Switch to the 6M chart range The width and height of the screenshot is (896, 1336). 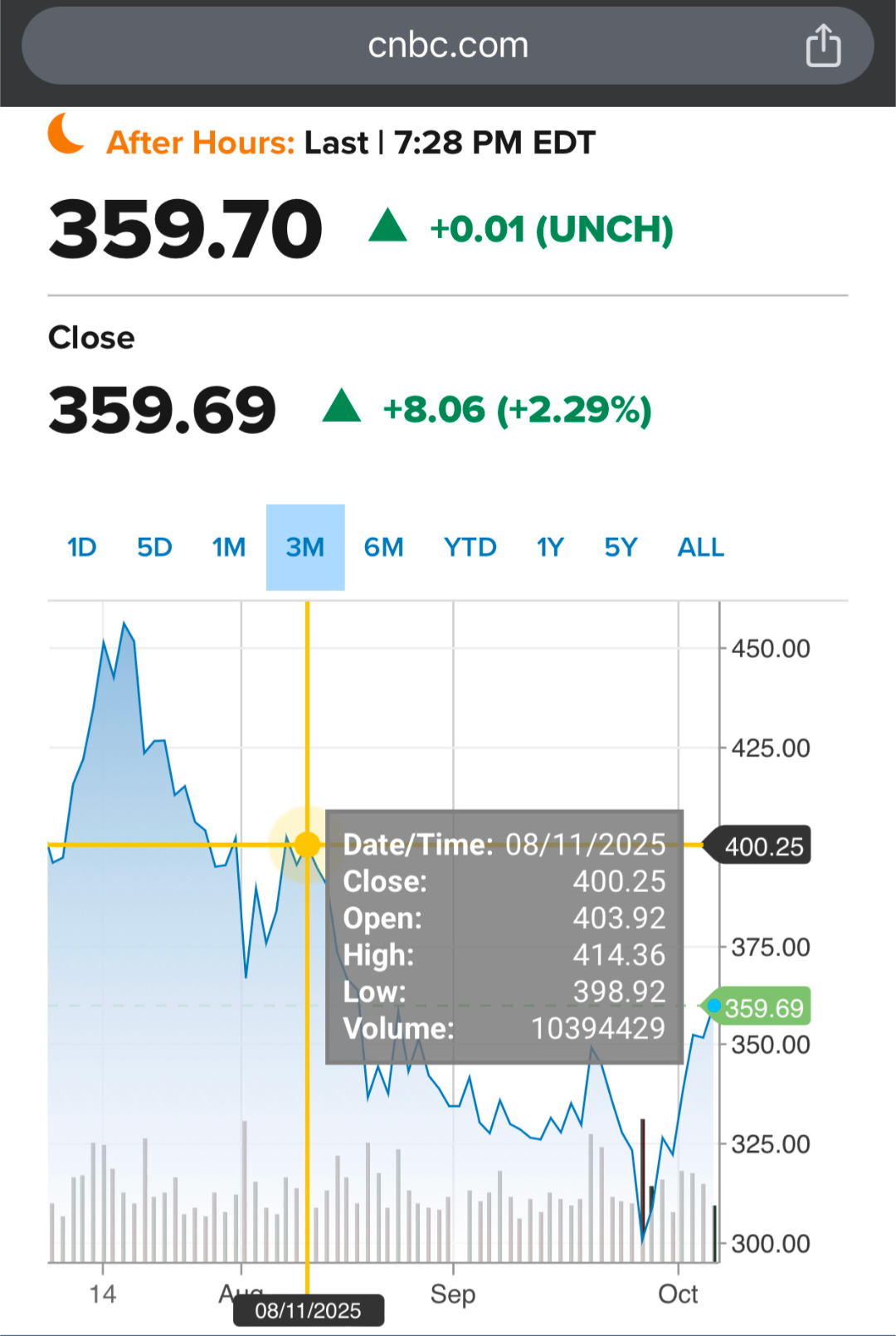click(383, 548)
